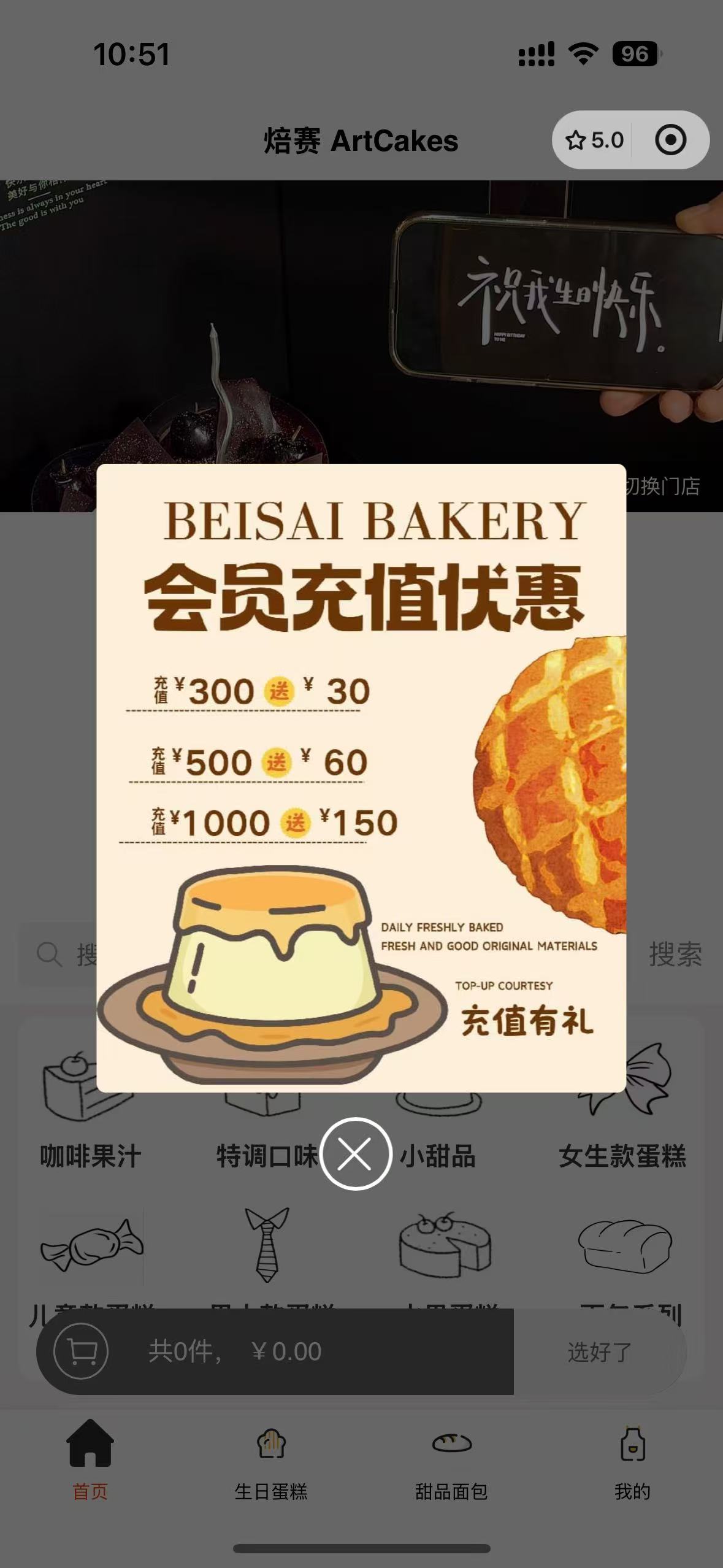This screenshot has width=723, height=1568.
Task: Open the 小甜品 category
Action: click(438, 1156)
